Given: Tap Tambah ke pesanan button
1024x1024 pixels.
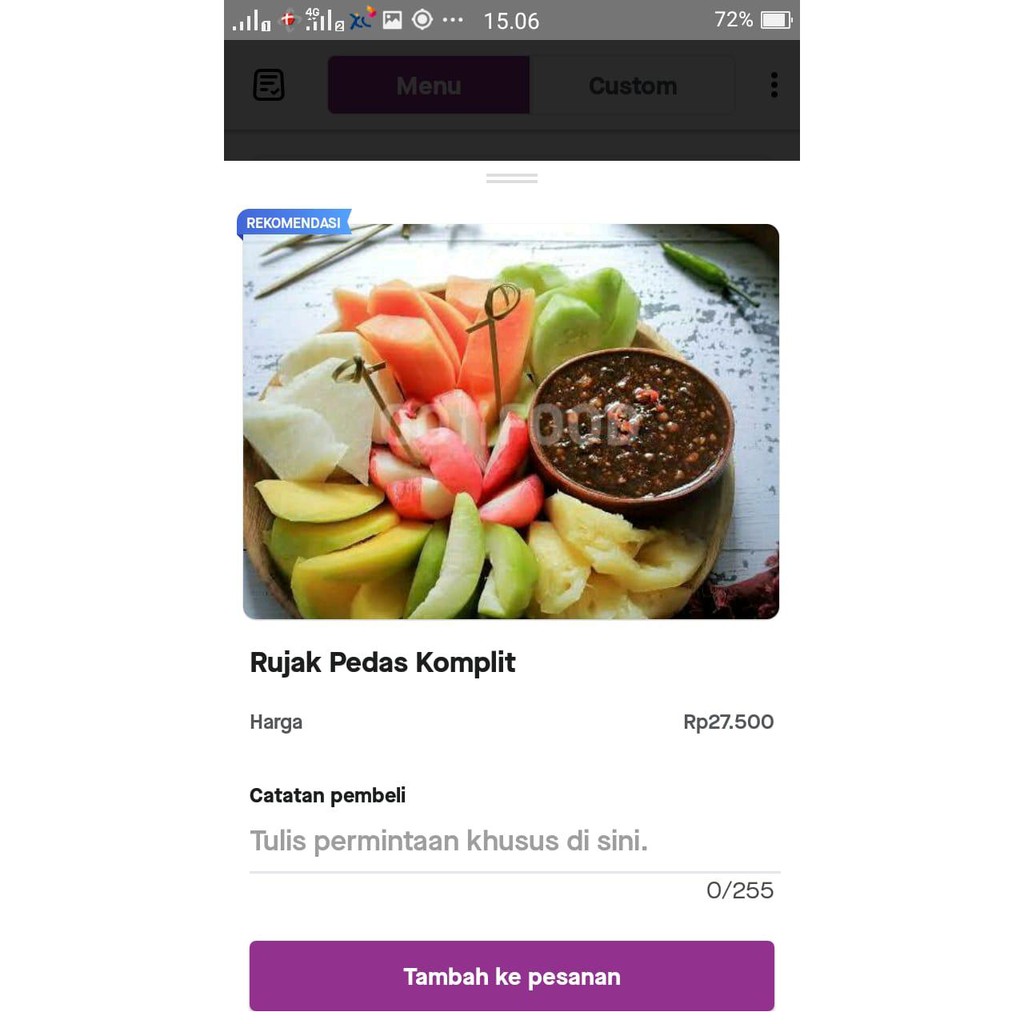Looking at the screenshot, I should click(511, 976).
